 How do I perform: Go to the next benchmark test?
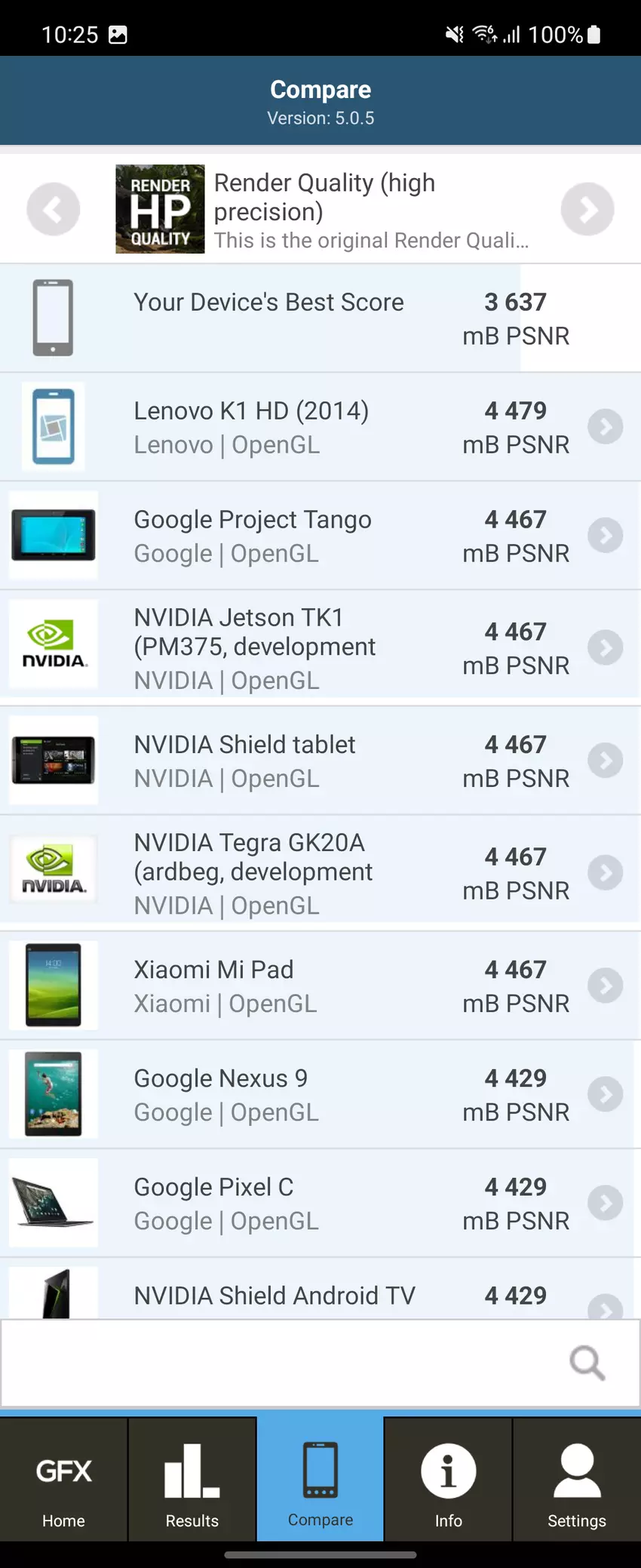(x=587, y=209)
